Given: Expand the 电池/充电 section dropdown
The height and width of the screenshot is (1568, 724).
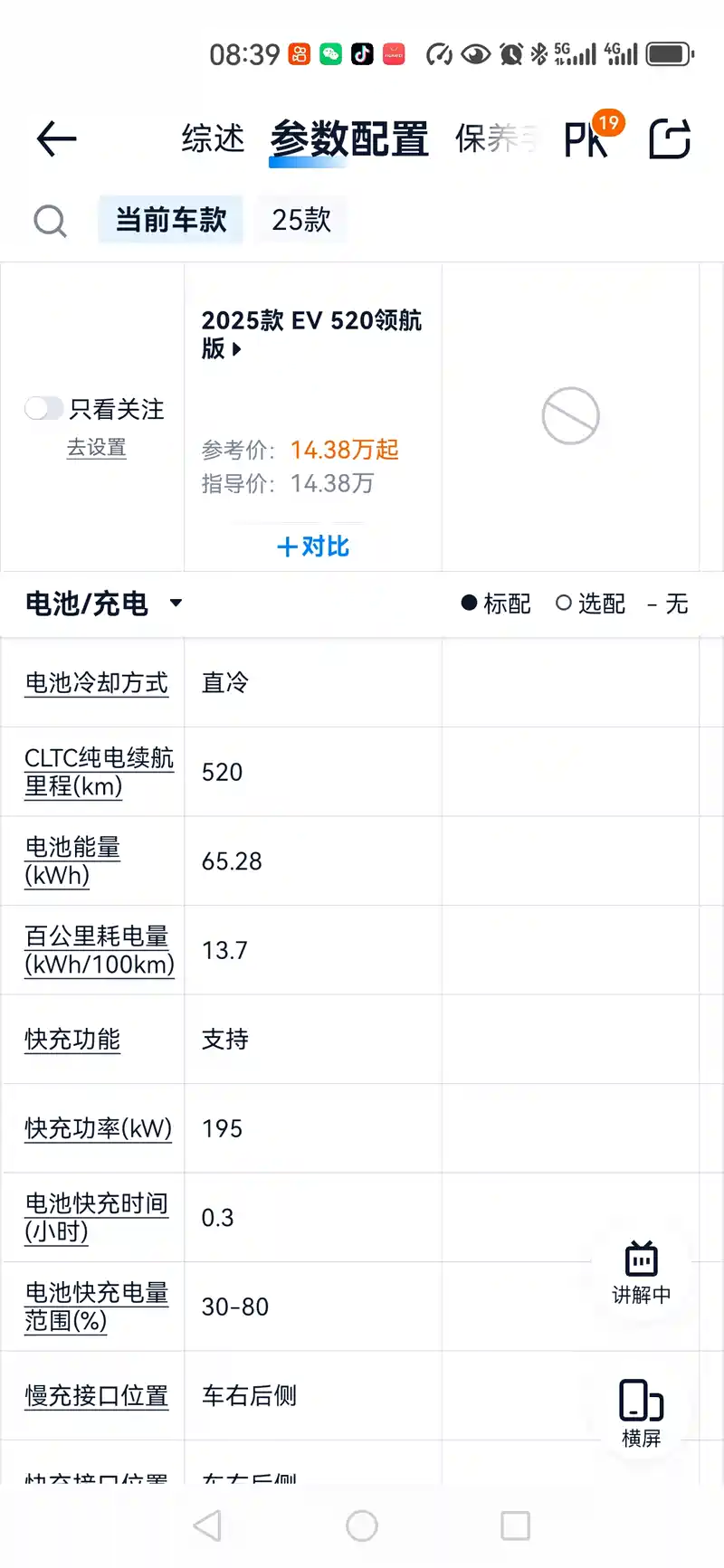Looking at the screenshot, I should point(176,603).
